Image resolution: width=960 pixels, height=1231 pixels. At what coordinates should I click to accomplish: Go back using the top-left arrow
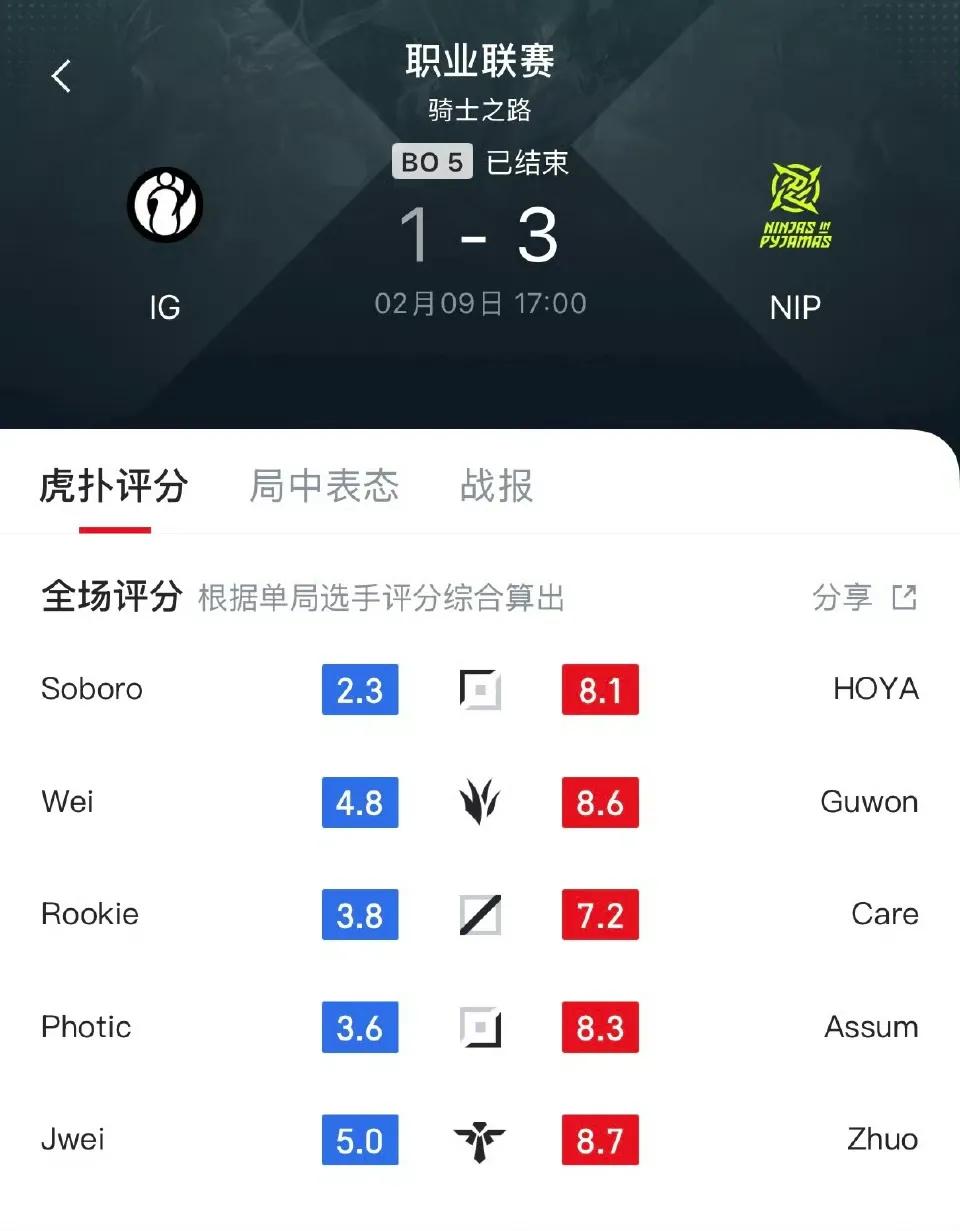(62, 76)
